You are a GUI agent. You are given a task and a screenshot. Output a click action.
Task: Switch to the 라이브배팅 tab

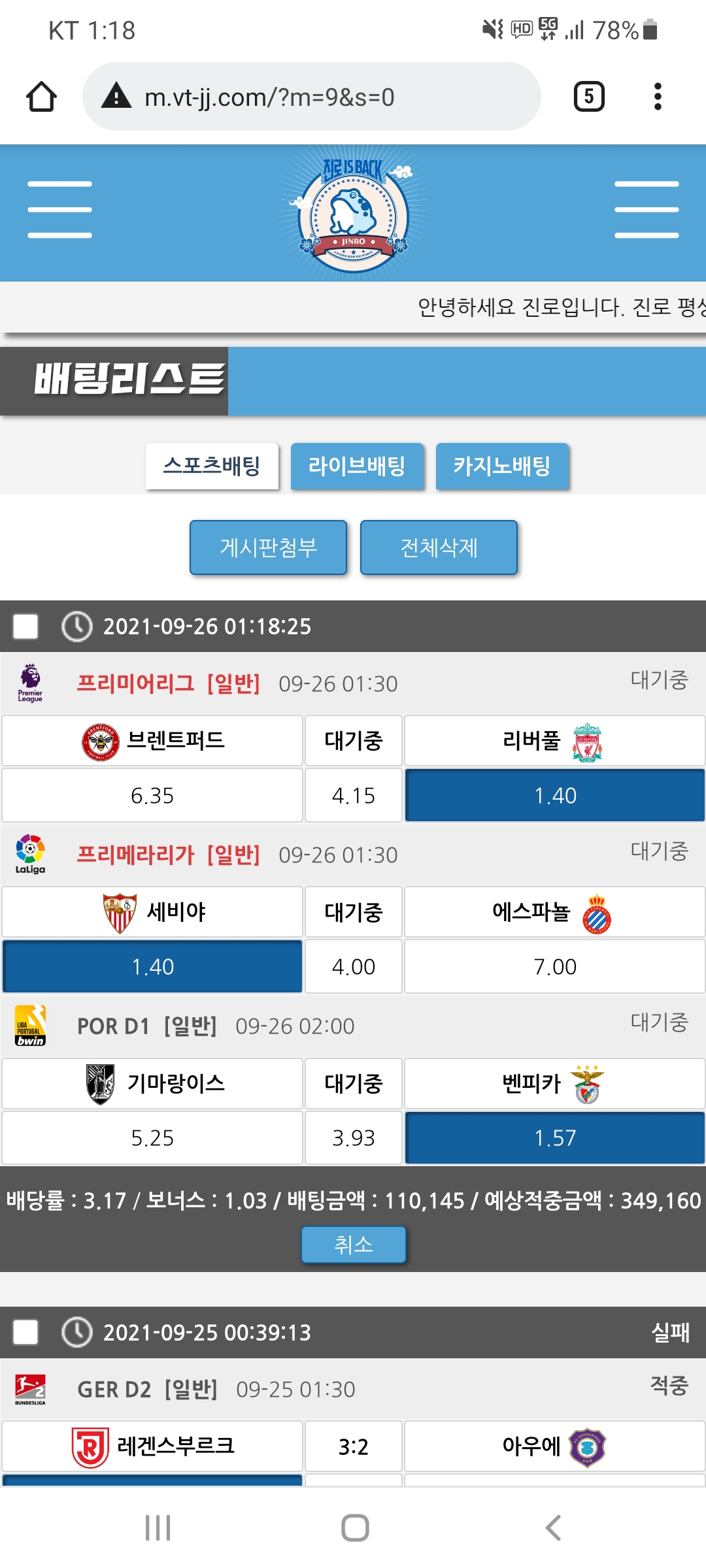point(357,466)
